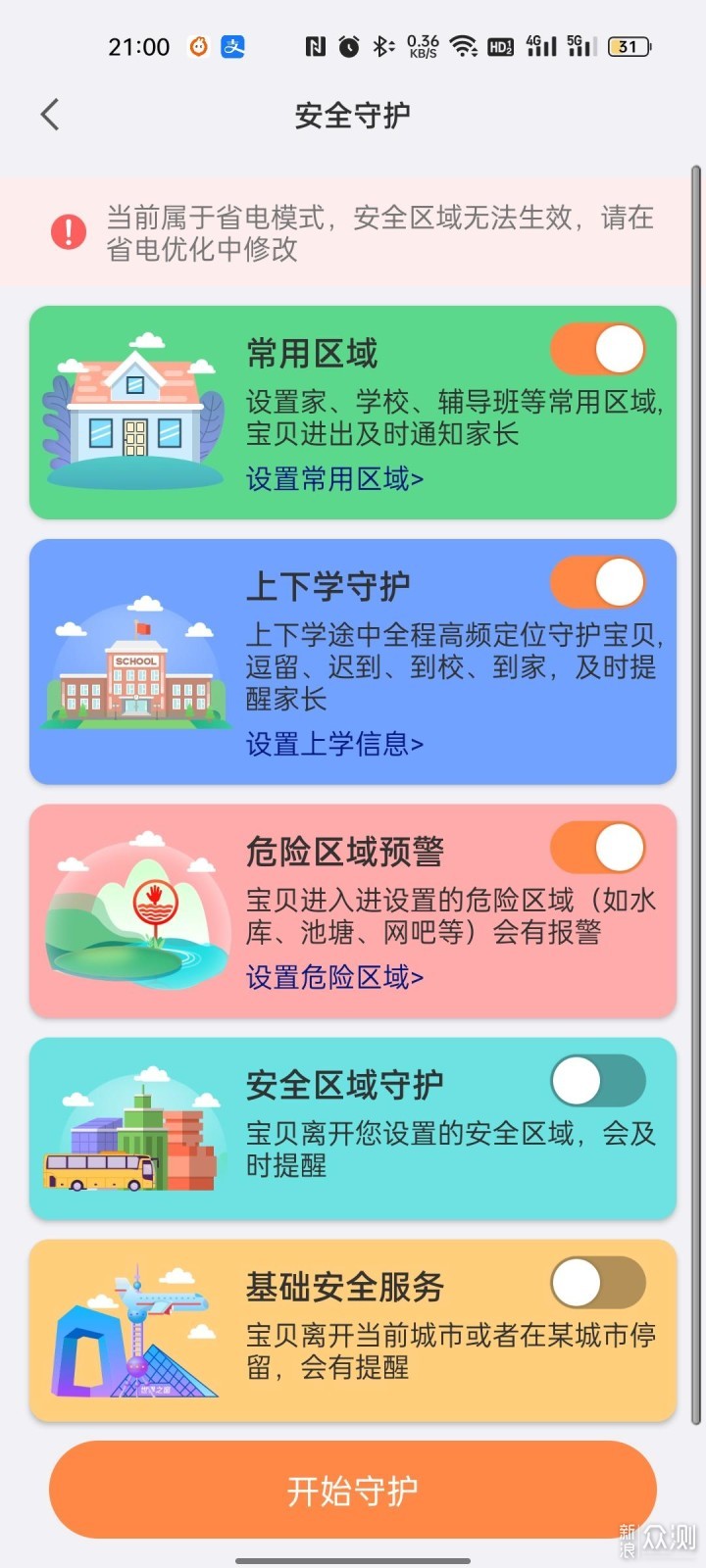Open 设置危险区域 link
The image size is (706, 1568).
[x=334, y=977]
